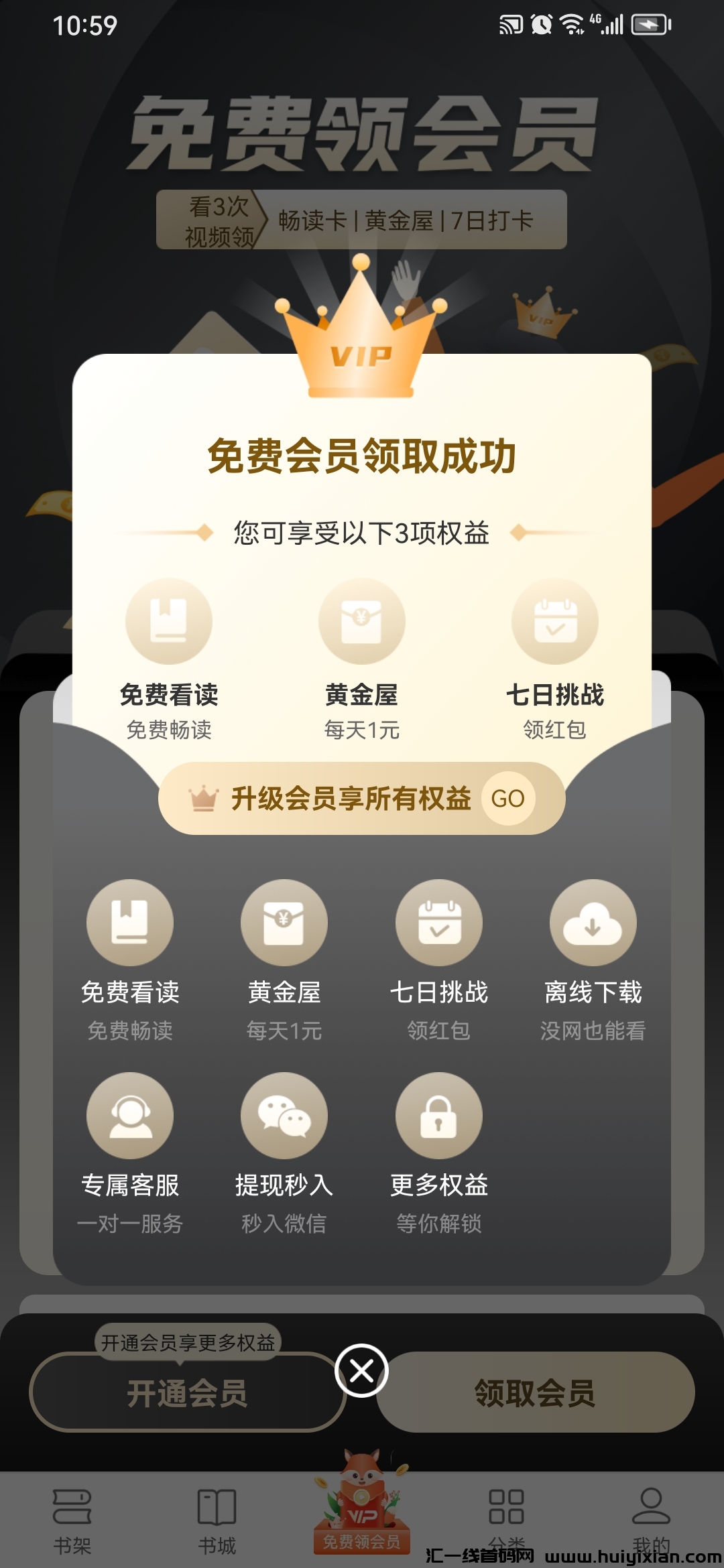Tap the 提现秒入 WeChat chat icon
The width and height of the screenshot is (724, 1568).
[284, 1116]
